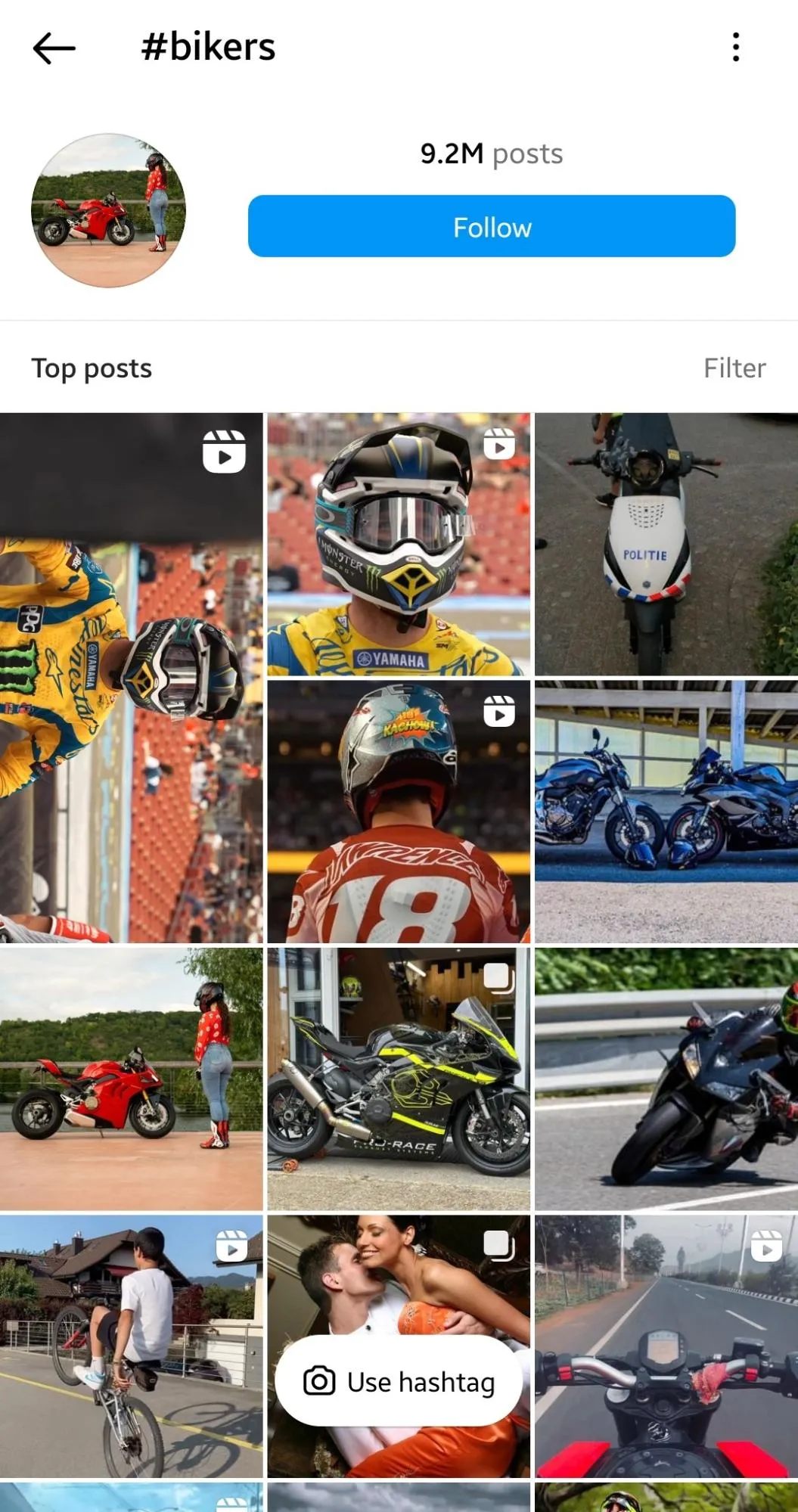Open the carousel icon on the wedding couple post
The height and width of the screenshot is (1512, 798).
pyautogui.click(x=498, y=1243)
